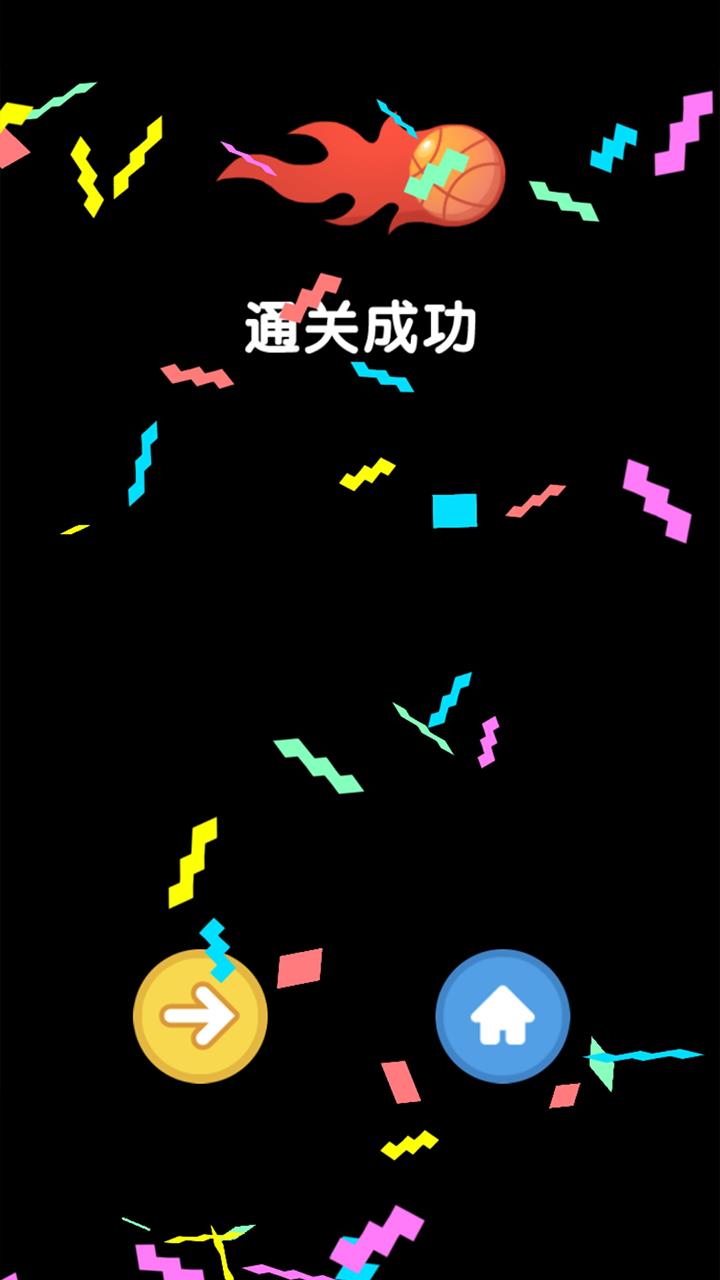This screenshot has height=1280, width=720.
Task: Return to home with the blue house button
Action: click(503, 1016)
